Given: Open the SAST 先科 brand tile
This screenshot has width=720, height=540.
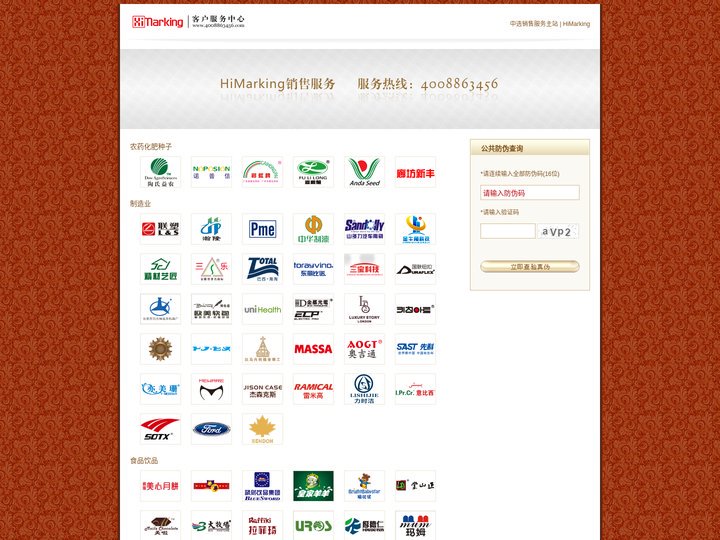Looking at the screenshot, I should pos(415,349).
